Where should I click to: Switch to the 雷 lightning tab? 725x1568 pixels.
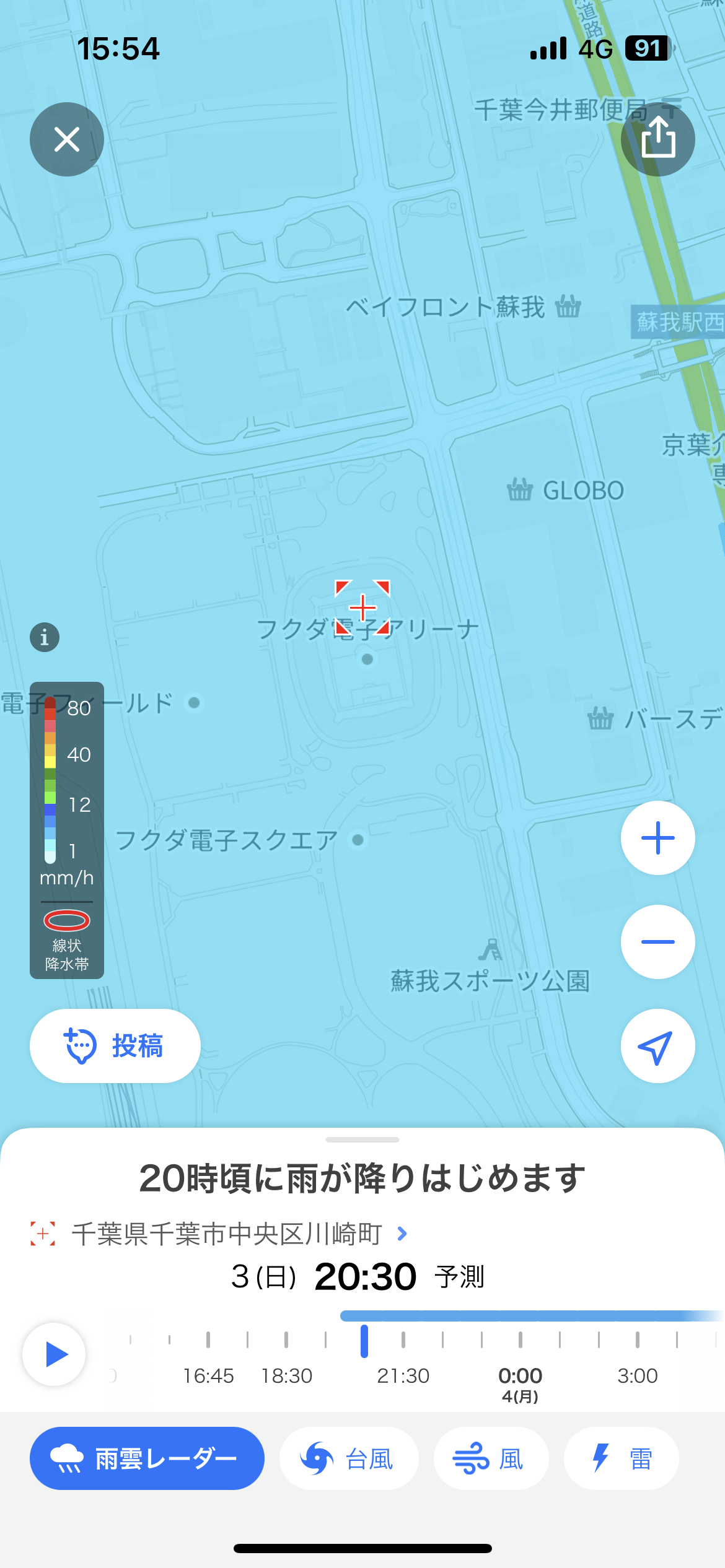tap(622, 1458)
